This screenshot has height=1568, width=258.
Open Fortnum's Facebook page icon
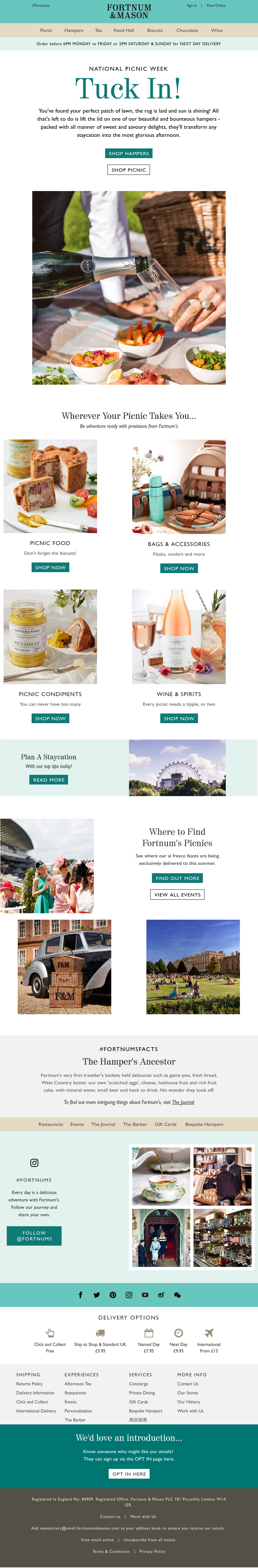[x=80, y=1295]
